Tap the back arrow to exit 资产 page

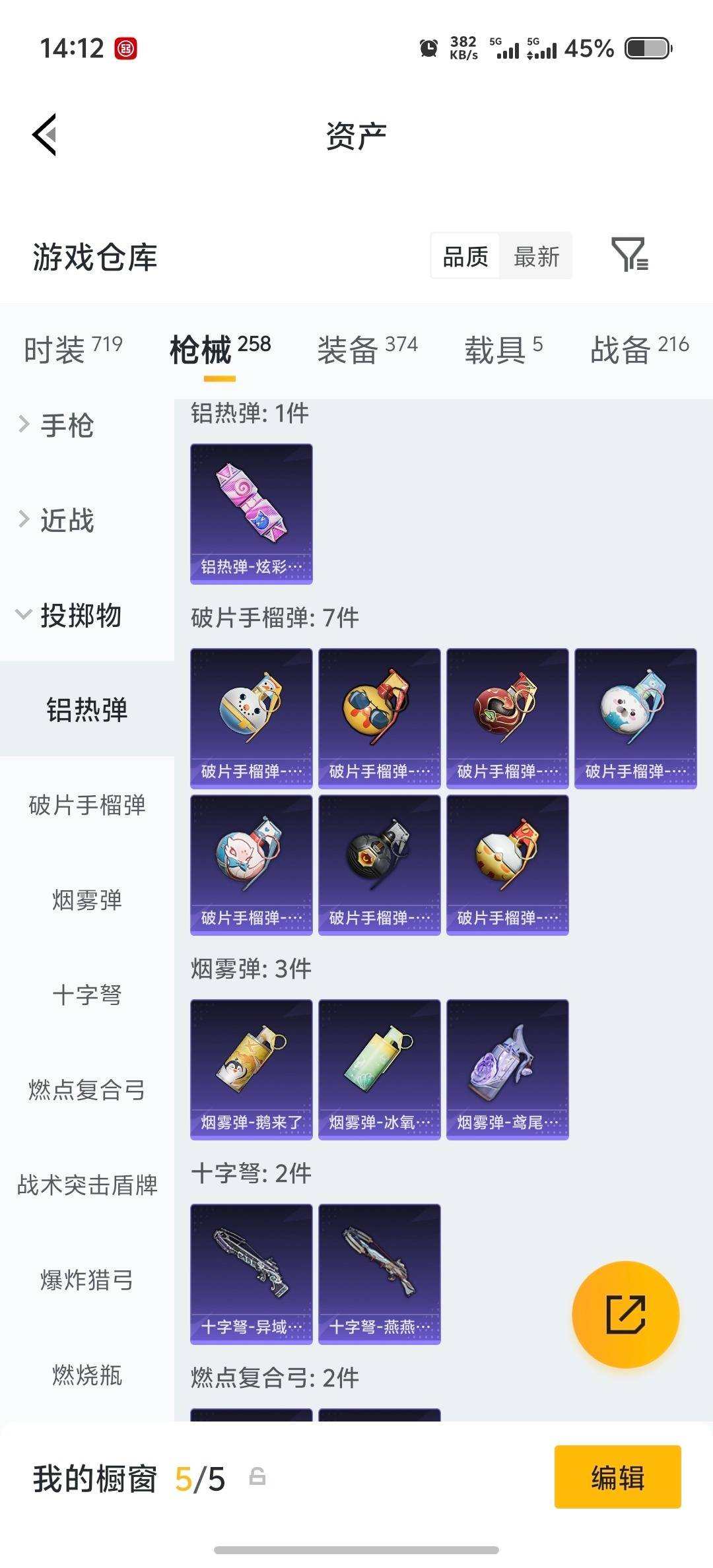click(x=44, y=135)
